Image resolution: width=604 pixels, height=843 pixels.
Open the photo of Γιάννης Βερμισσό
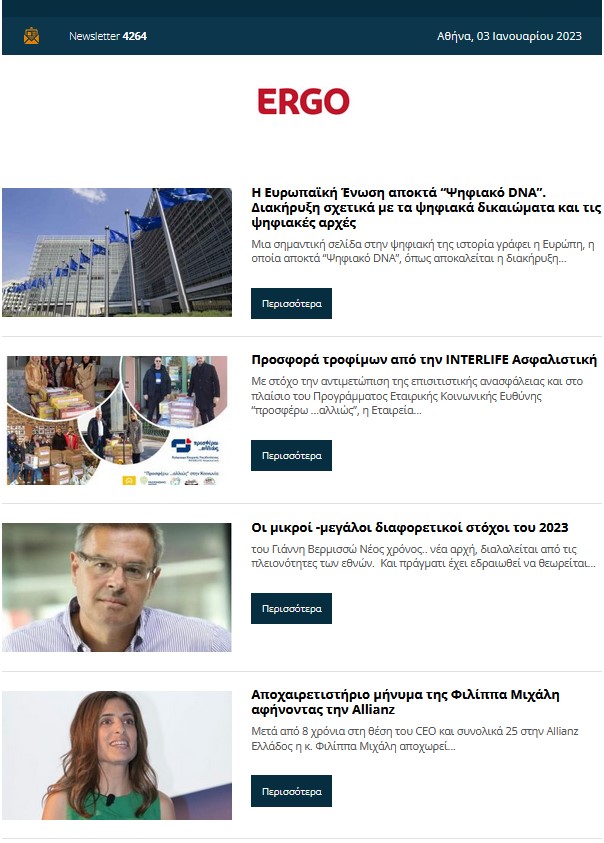coord(117,587)
